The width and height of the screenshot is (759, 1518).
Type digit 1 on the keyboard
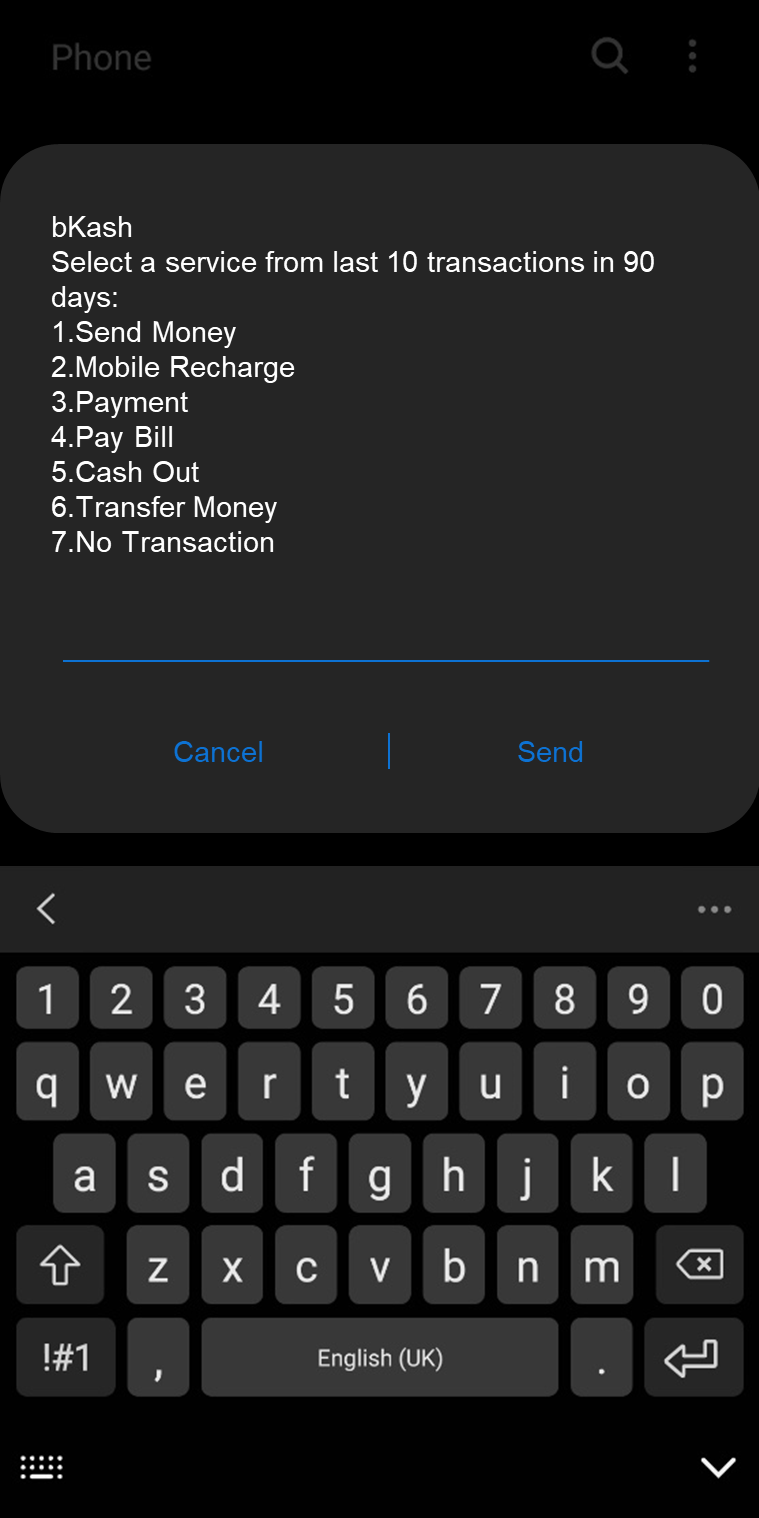pos(46,999)
